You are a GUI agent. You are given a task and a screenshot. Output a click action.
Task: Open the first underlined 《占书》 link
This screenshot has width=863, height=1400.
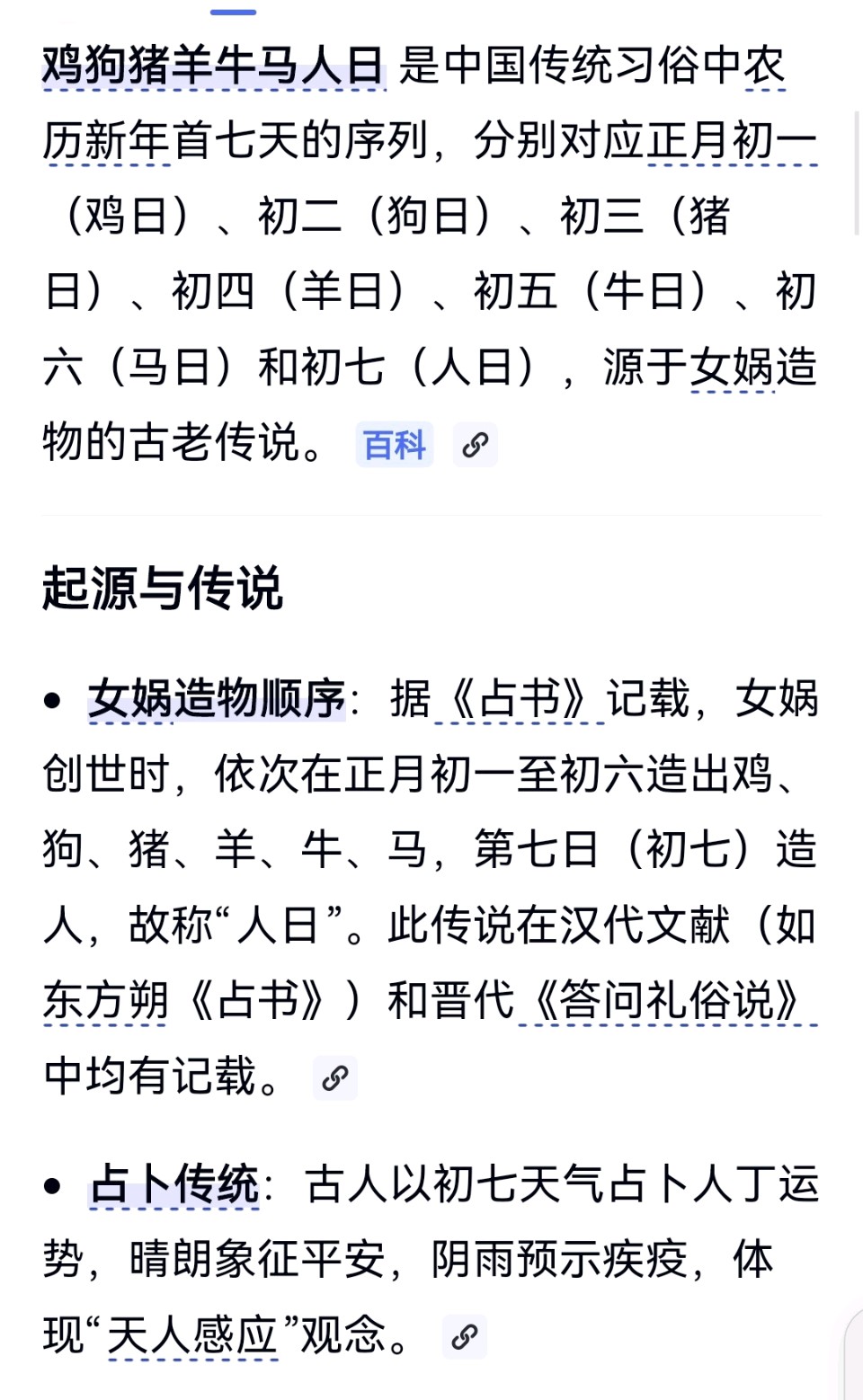pyautogui.click(x=520, y=699)
